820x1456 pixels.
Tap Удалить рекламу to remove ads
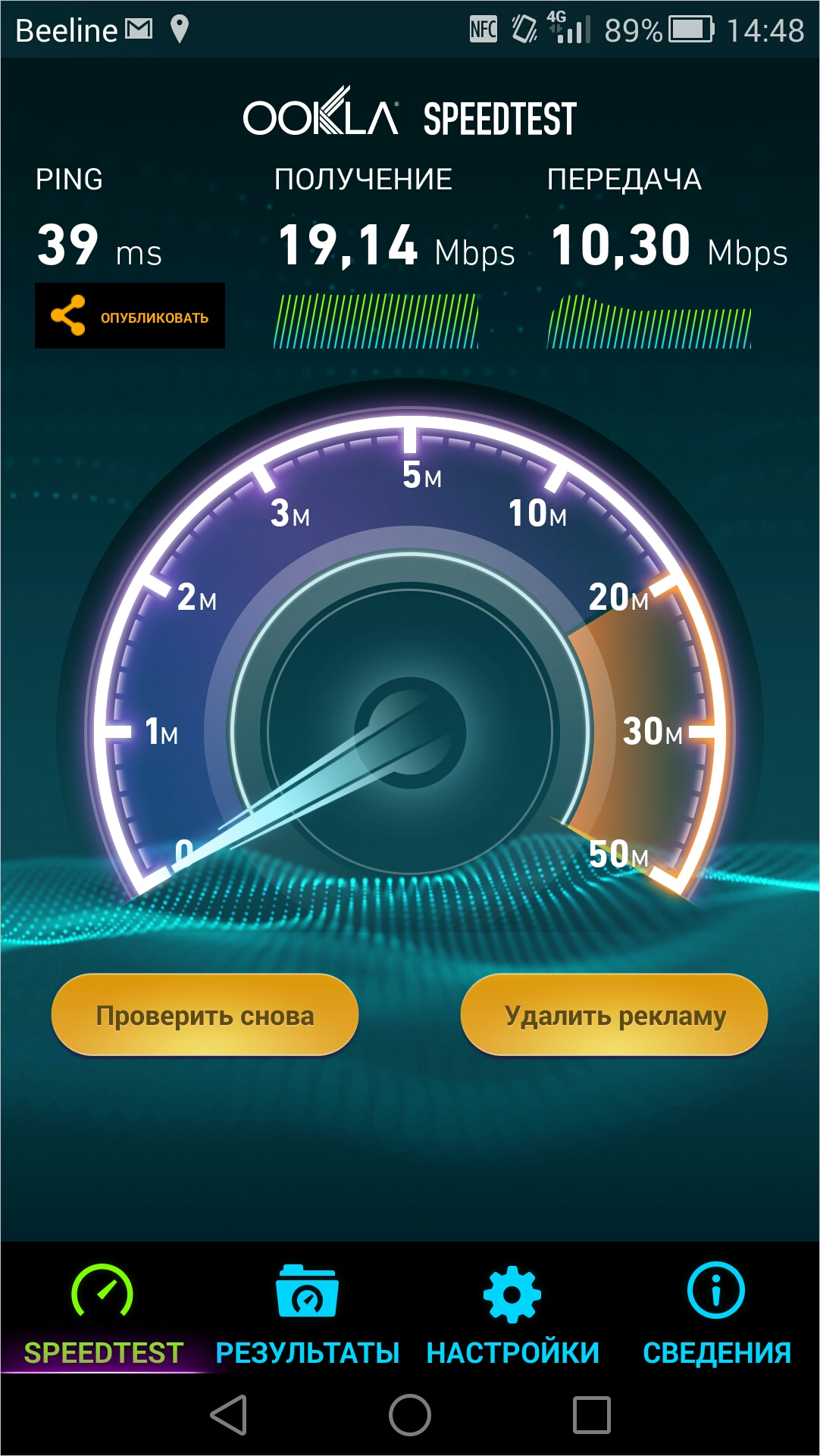click(x=615, y=1015)
